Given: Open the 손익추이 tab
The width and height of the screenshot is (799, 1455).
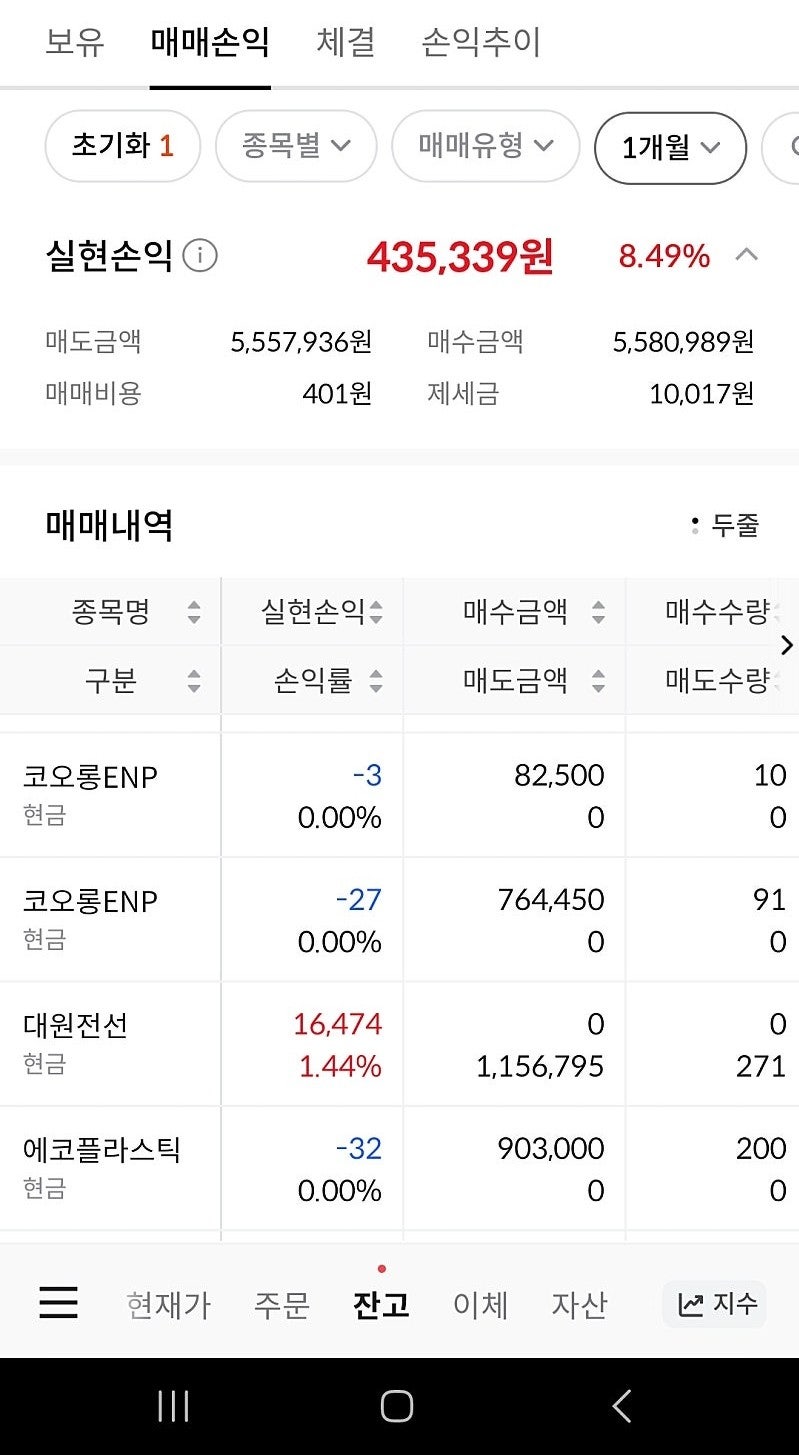Looking at the screenshot, I should pyautogui.click(x=481, y=43).
